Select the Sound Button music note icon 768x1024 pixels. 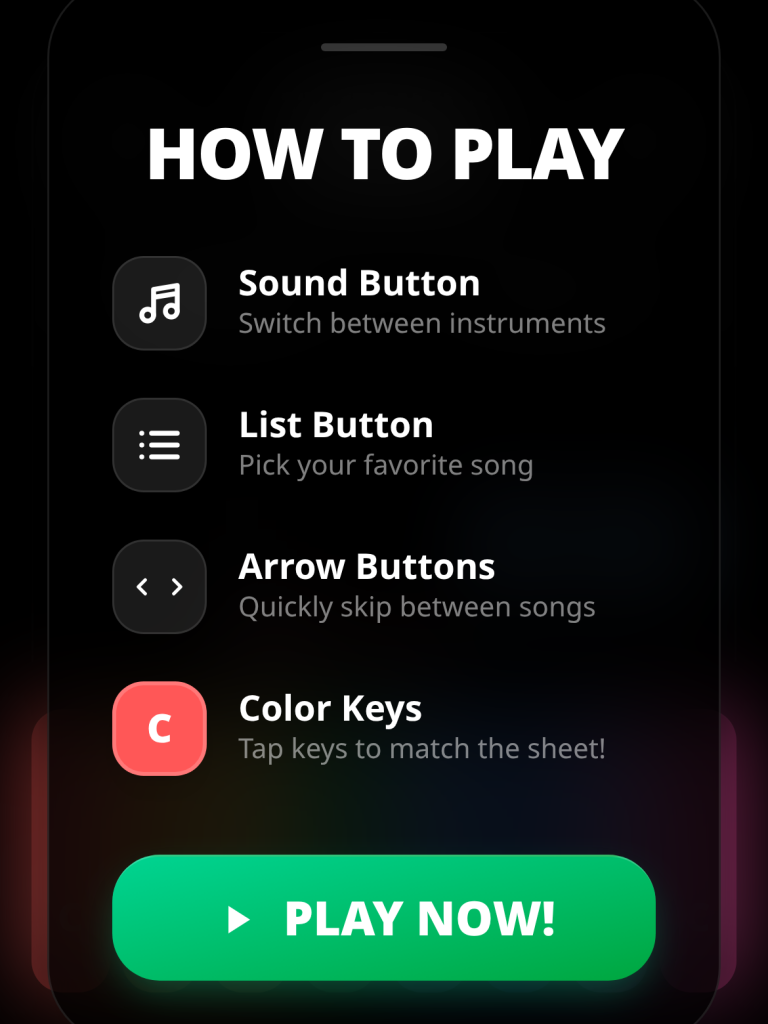160,303
